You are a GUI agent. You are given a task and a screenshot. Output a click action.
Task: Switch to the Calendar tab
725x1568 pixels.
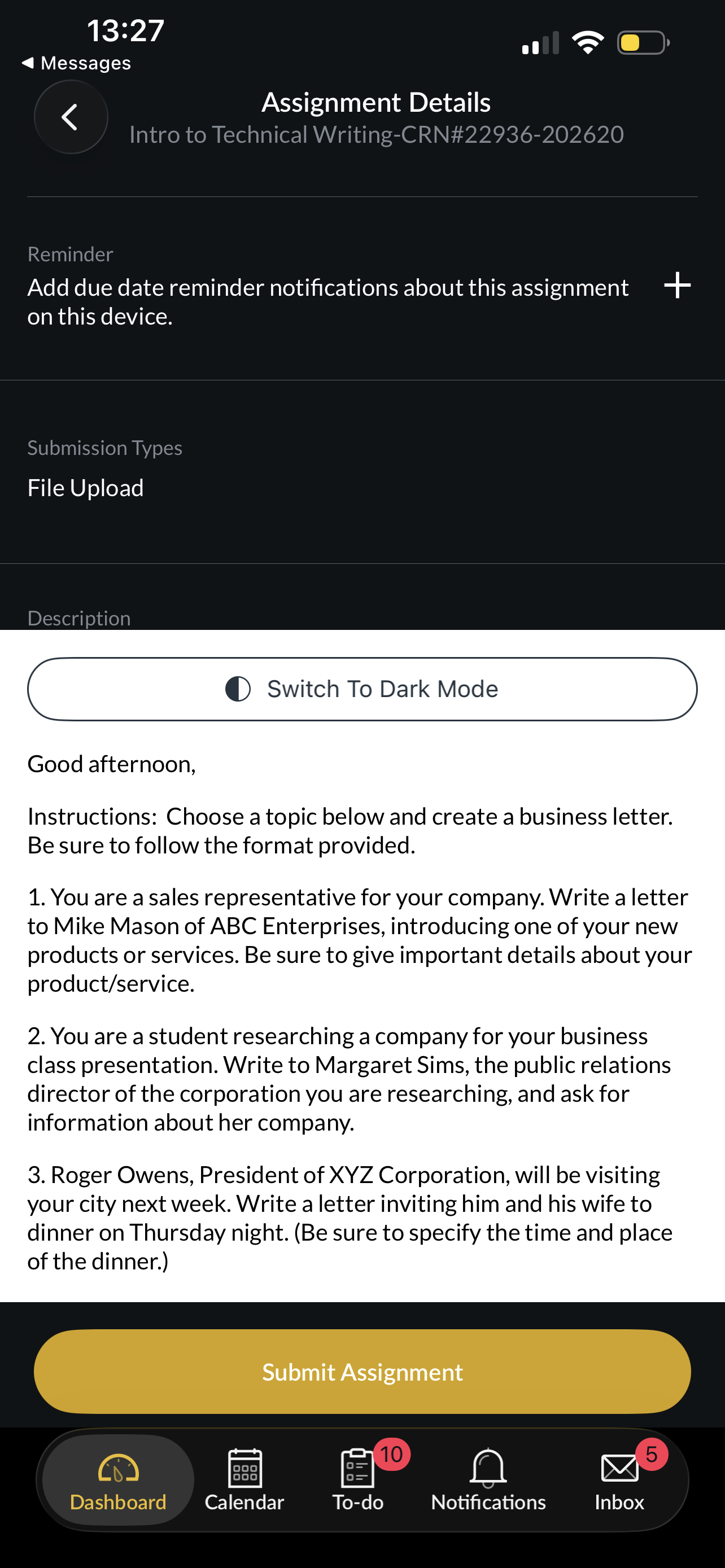click(244, 1480)
